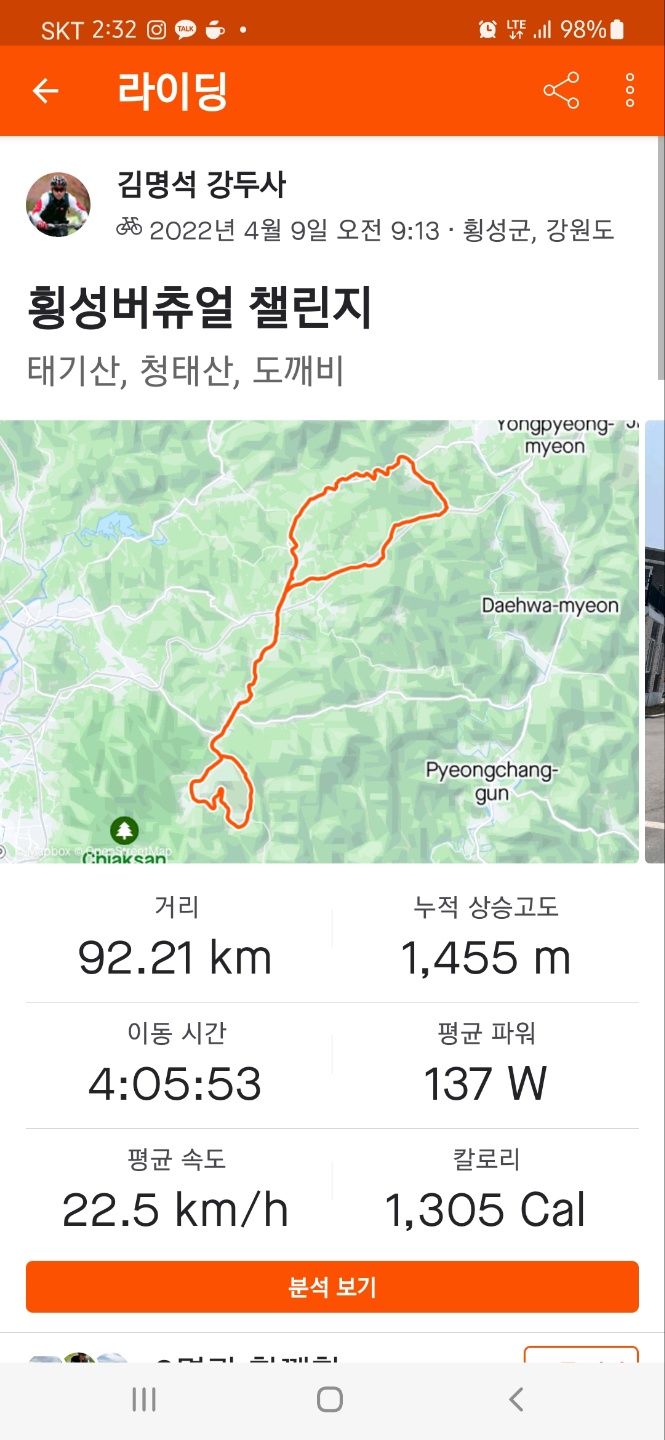Open the ride route map

point(320,641)
